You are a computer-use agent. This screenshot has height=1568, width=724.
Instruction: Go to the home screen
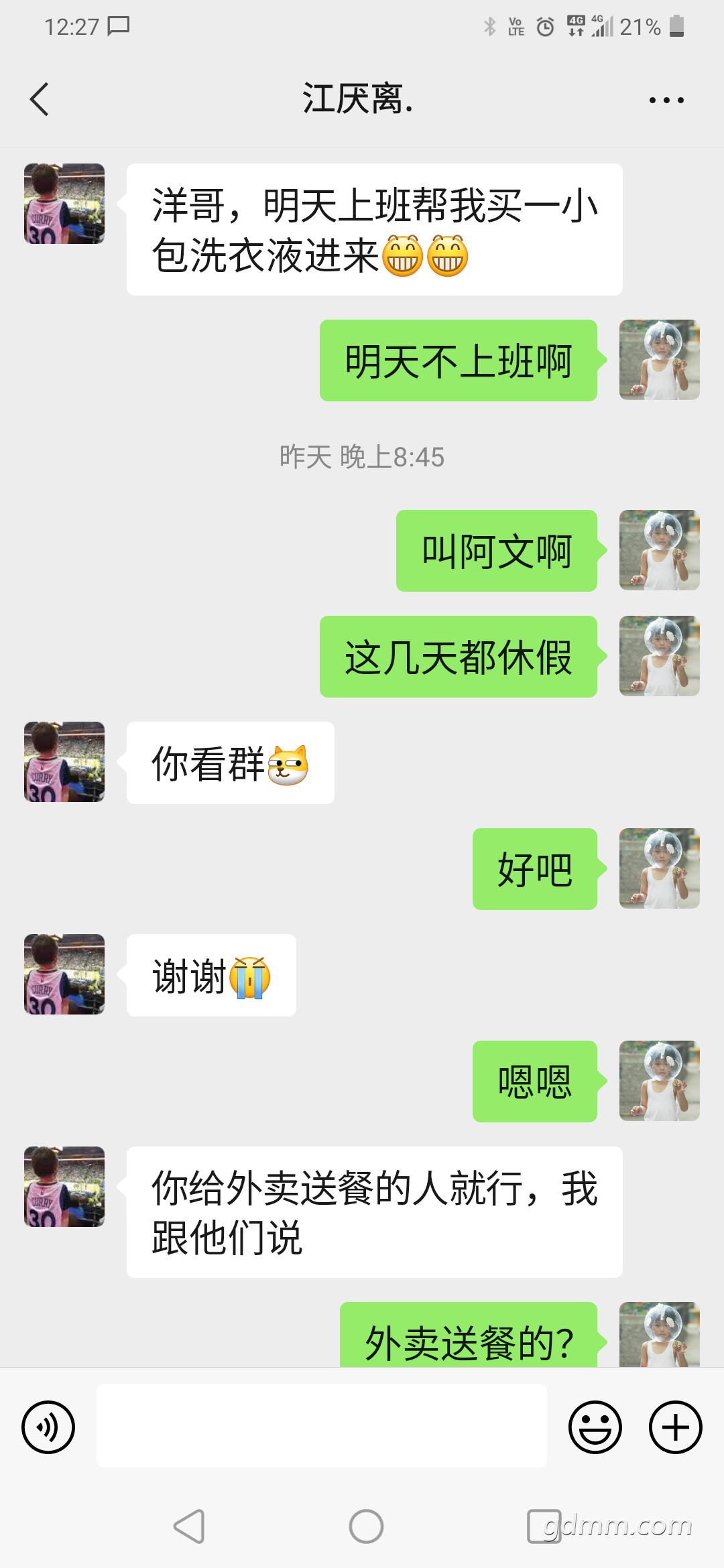(366, 1527)
